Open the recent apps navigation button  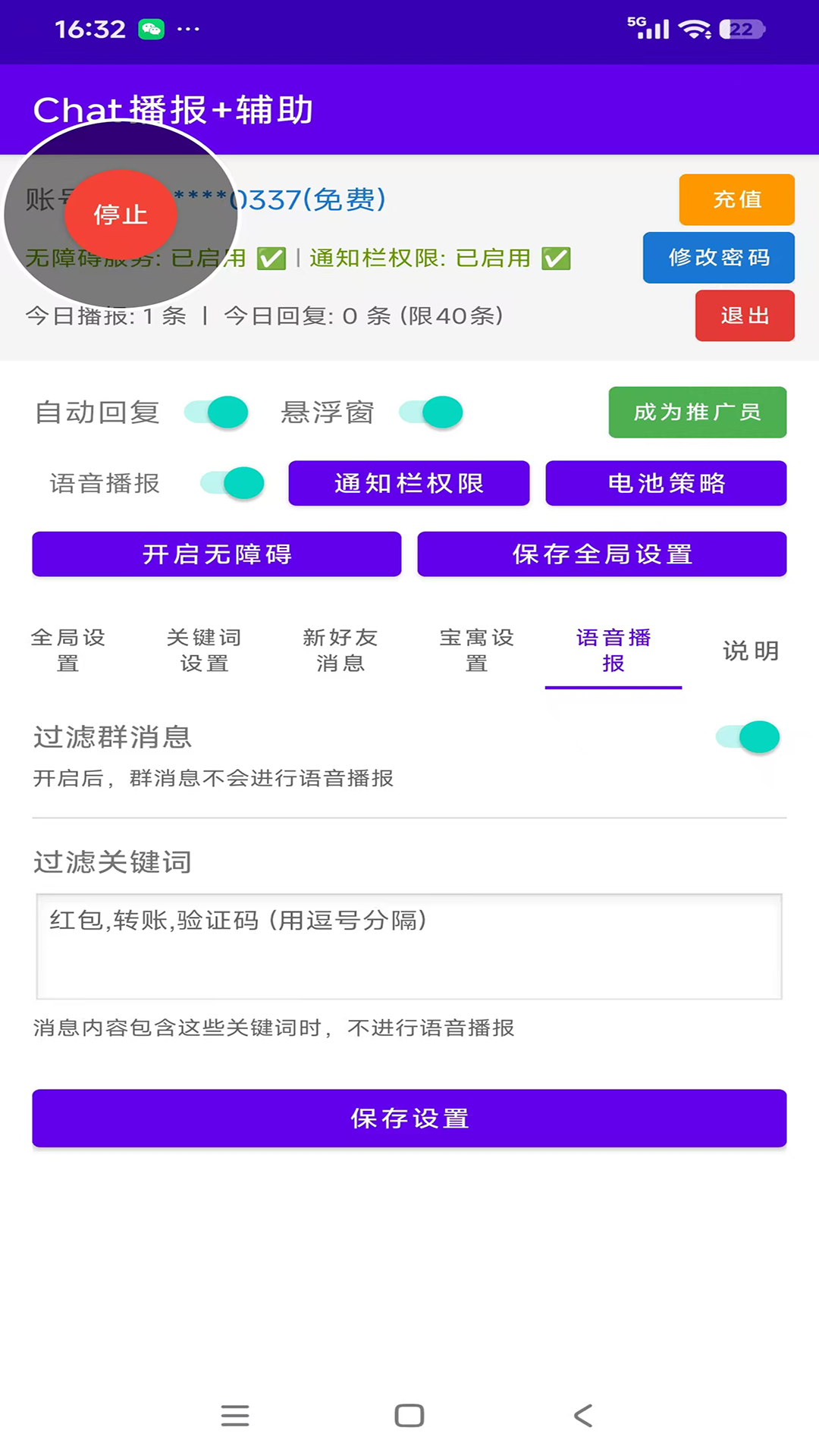coord(235,1415)
